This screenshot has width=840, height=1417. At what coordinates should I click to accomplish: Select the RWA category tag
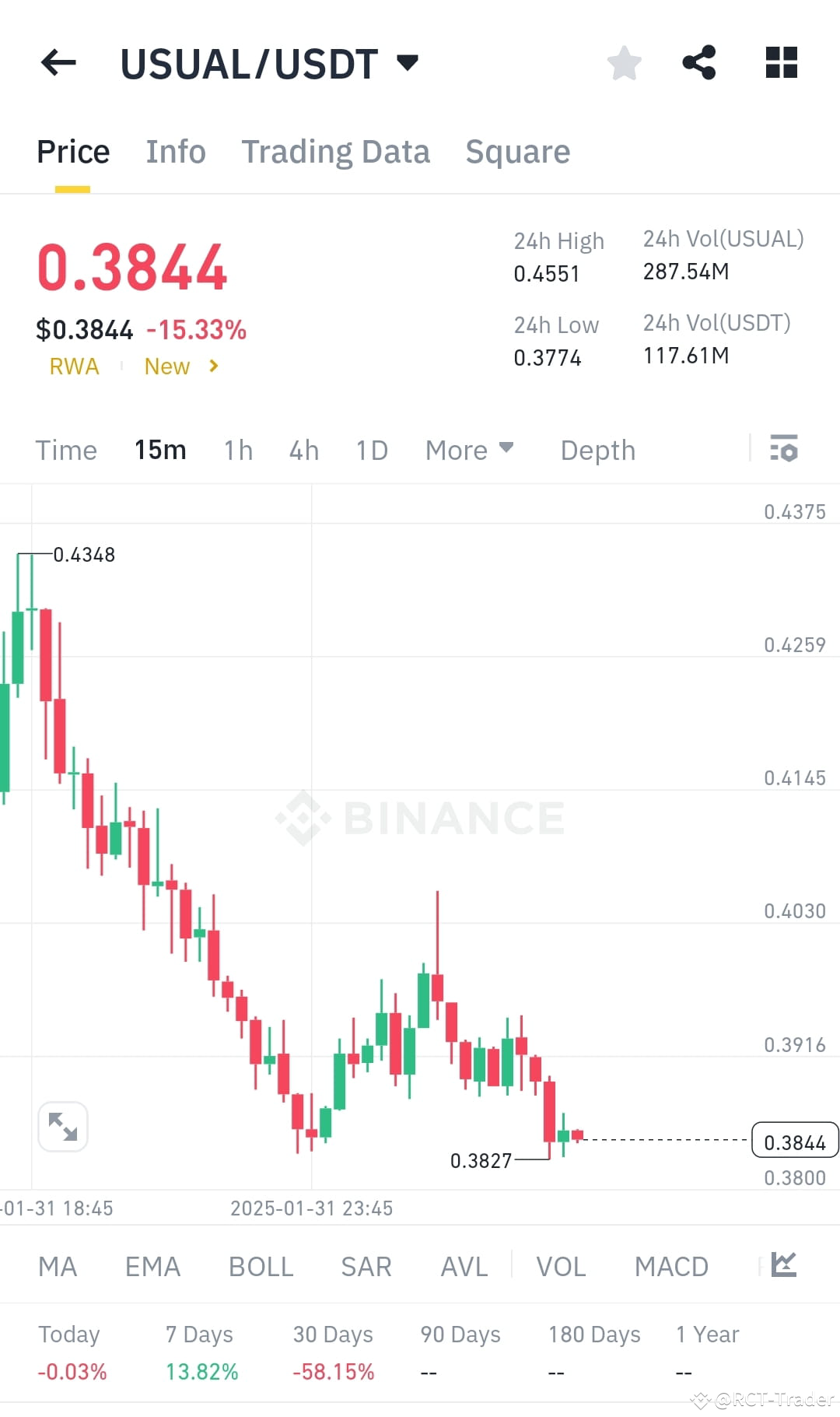[x=74, y=366]
